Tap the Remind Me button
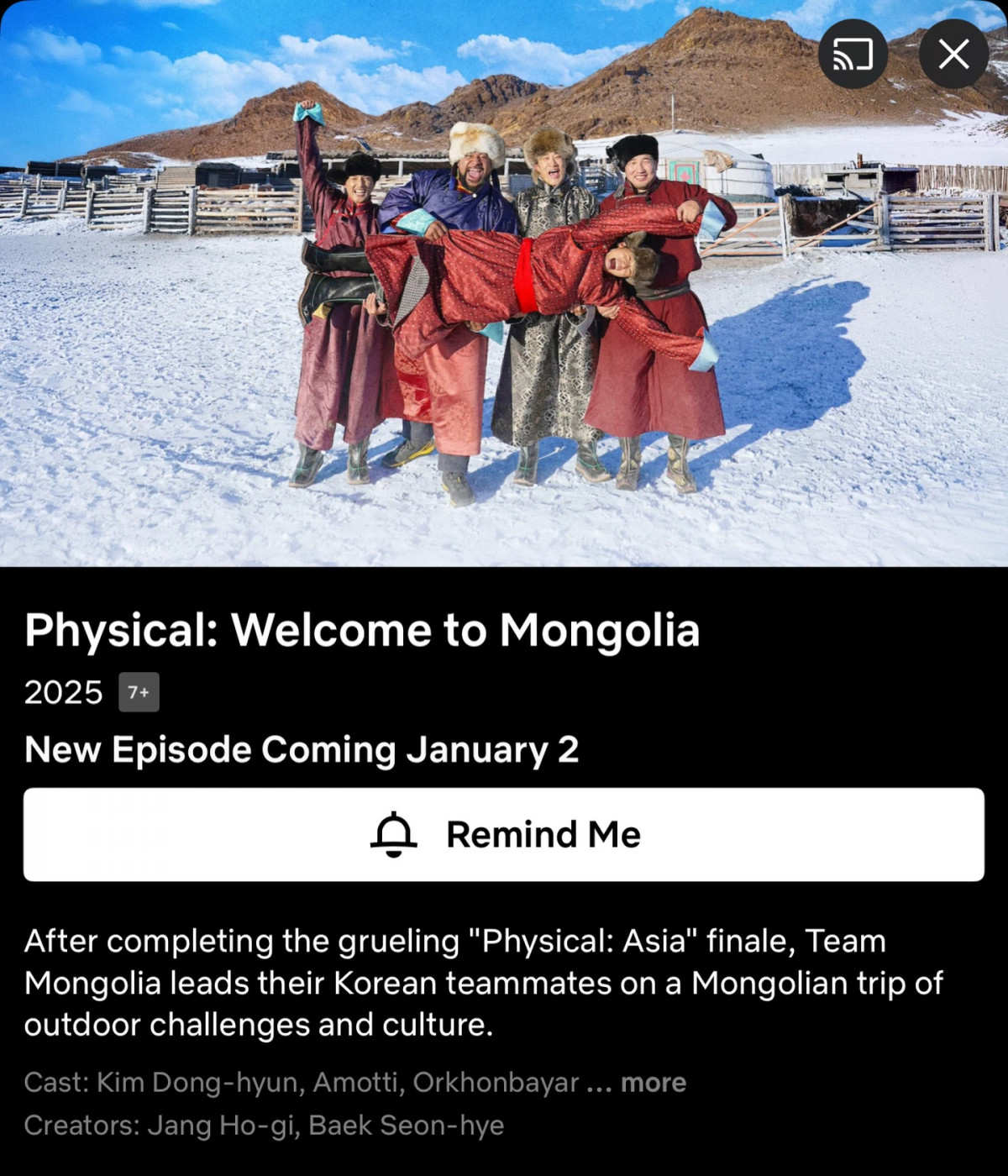1008x1176 pixels. click(x=504, y=834)
